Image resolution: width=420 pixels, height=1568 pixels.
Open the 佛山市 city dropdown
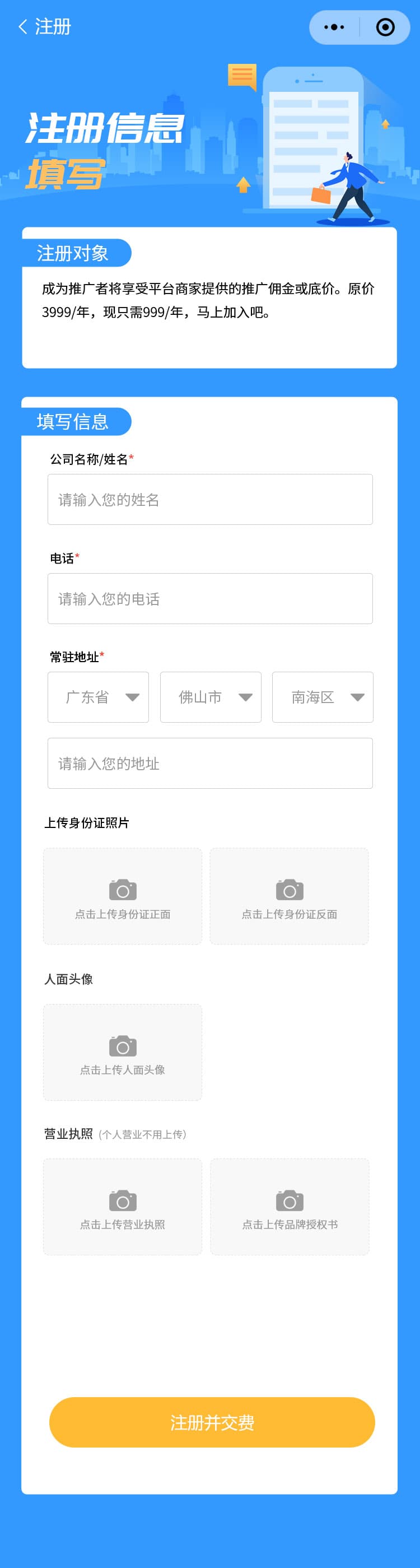211,697
